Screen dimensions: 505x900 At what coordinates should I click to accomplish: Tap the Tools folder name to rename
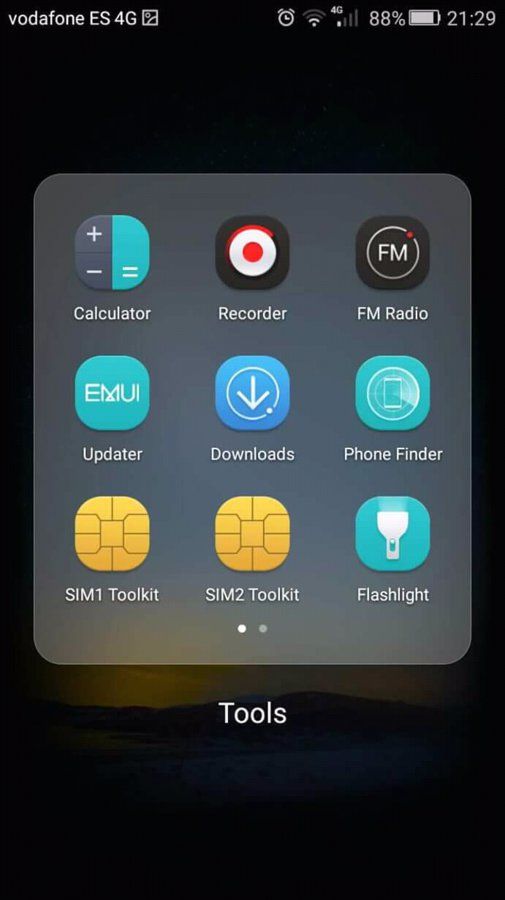[252, 713]
